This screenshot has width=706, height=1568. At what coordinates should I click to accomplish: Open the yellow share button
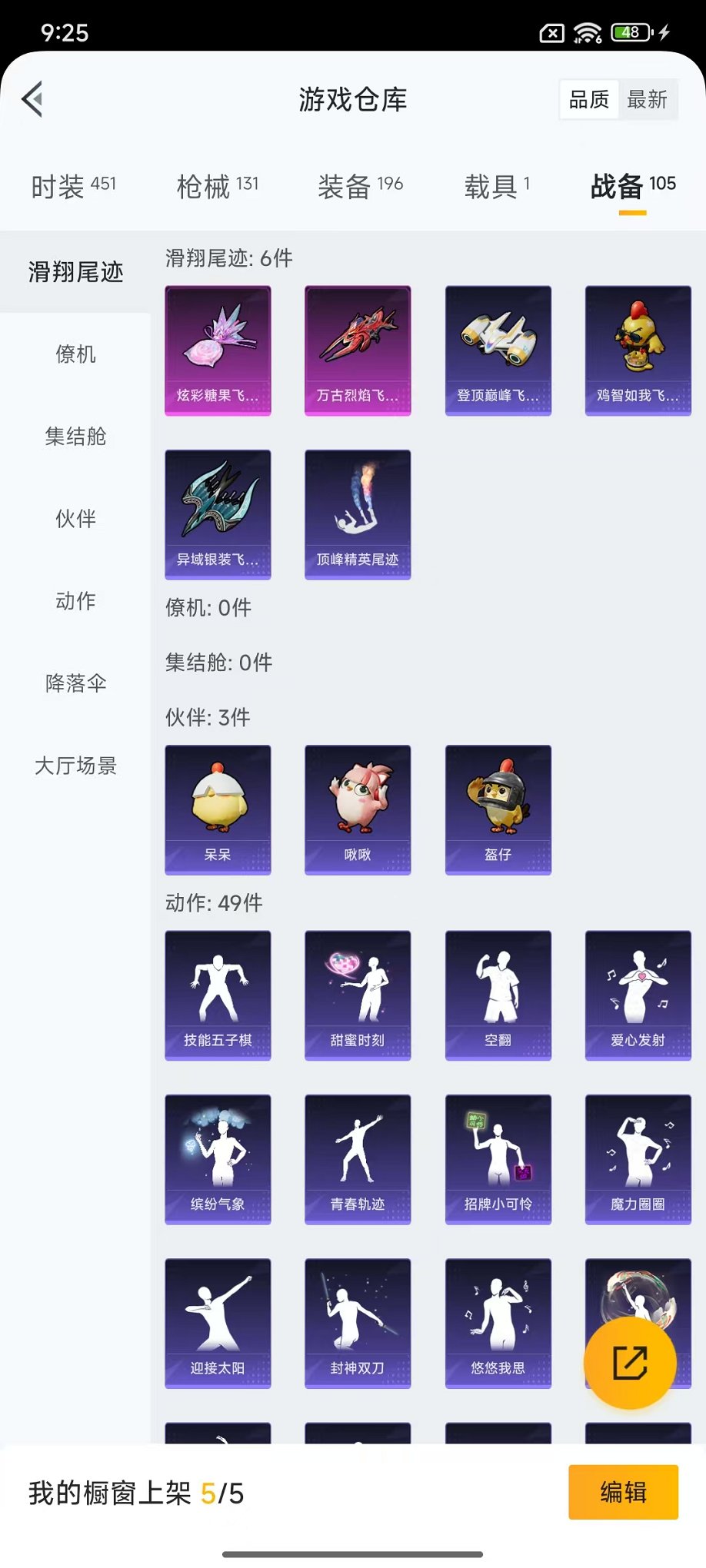[631, 1362]
